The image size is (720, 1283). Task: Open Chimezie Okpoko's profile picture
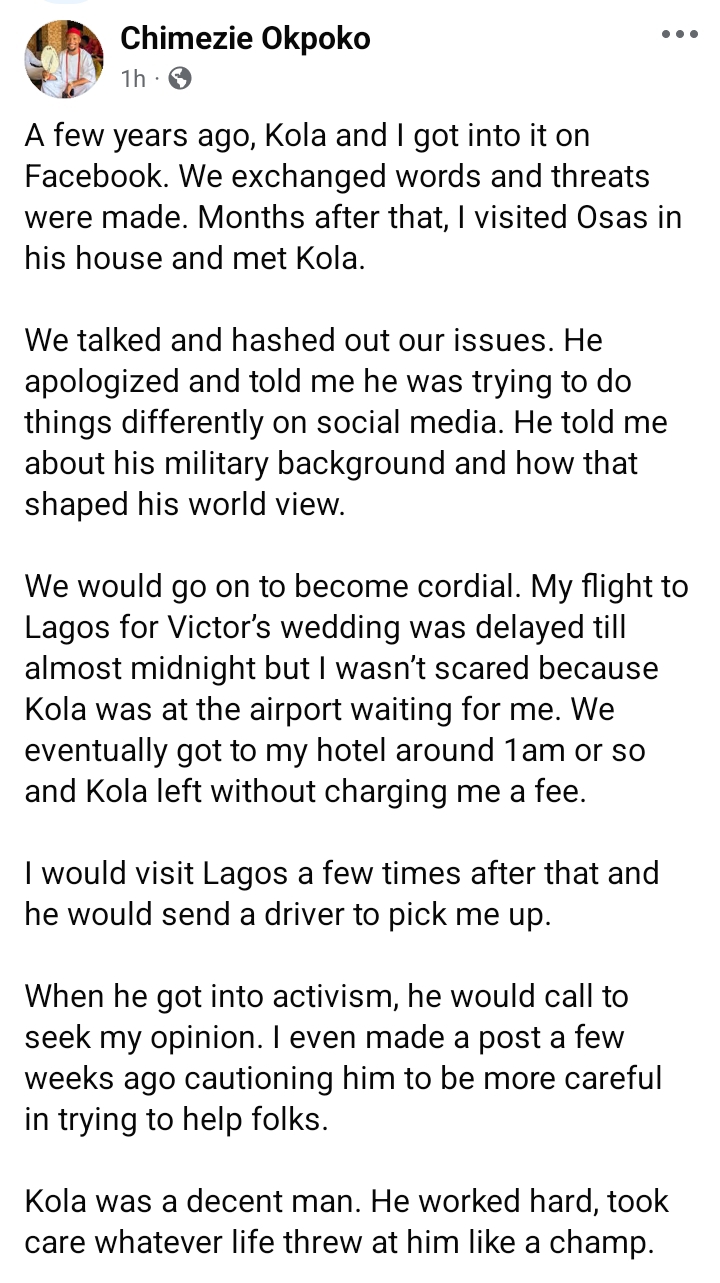(x=64, y=59)
